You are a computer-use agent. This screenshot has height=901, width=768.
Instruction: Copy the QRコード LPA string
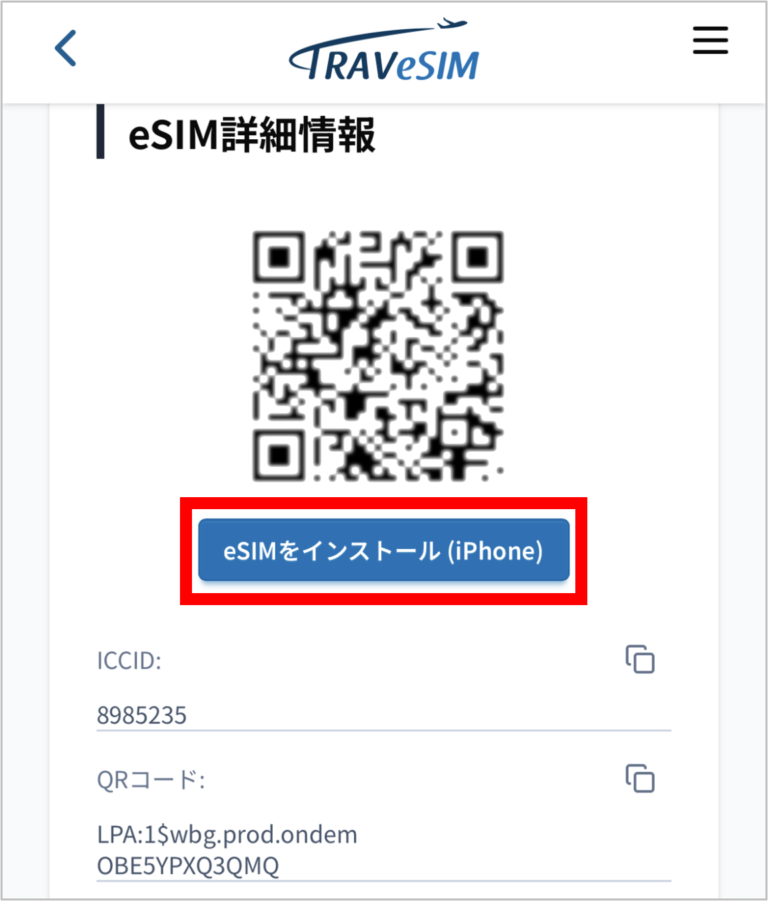tap(640, 778)
